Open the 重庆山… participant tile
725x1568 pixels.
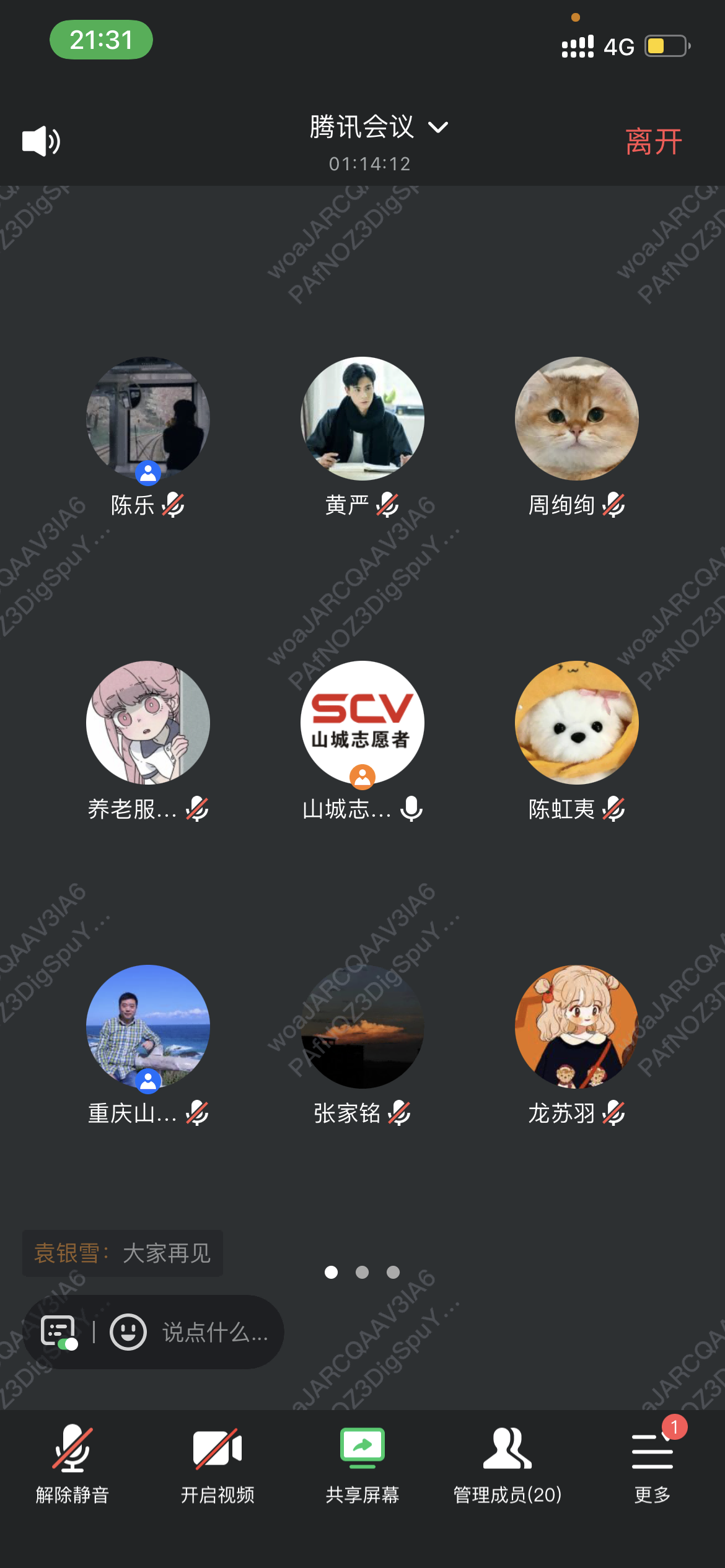tap(148, 1027)
